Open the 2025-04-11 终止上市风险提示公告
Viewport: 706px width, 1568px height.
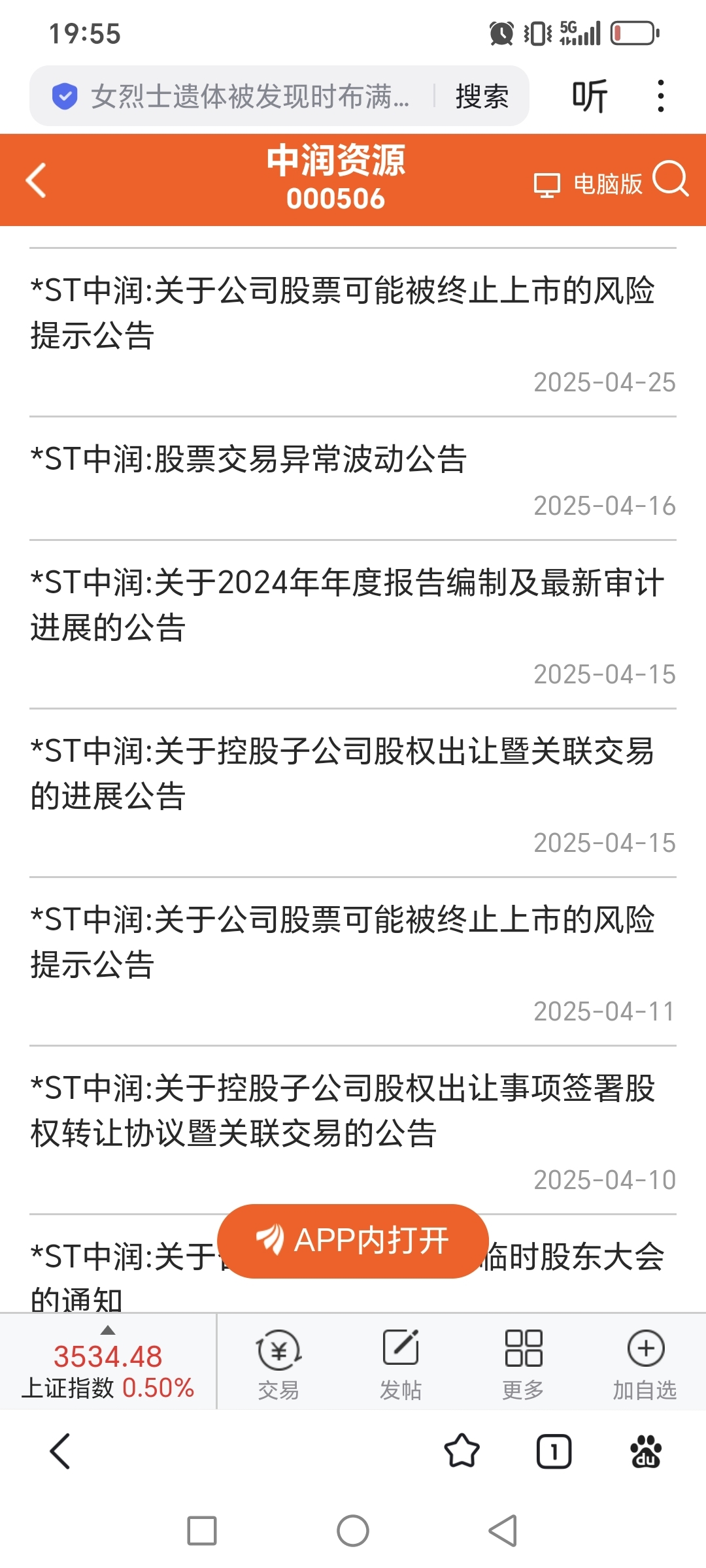click(x=353, y=962)
